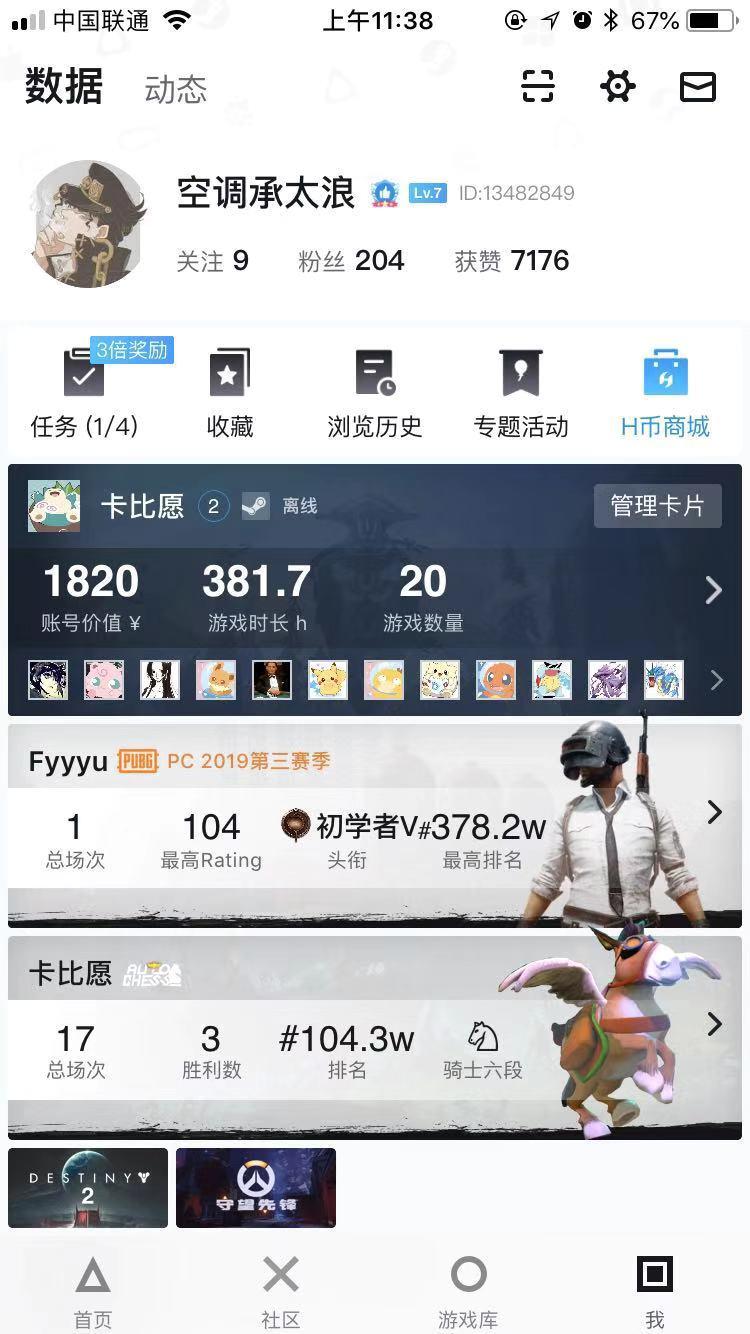Open the 守望先锋 Overwatch tile

tap(256, 1187)
